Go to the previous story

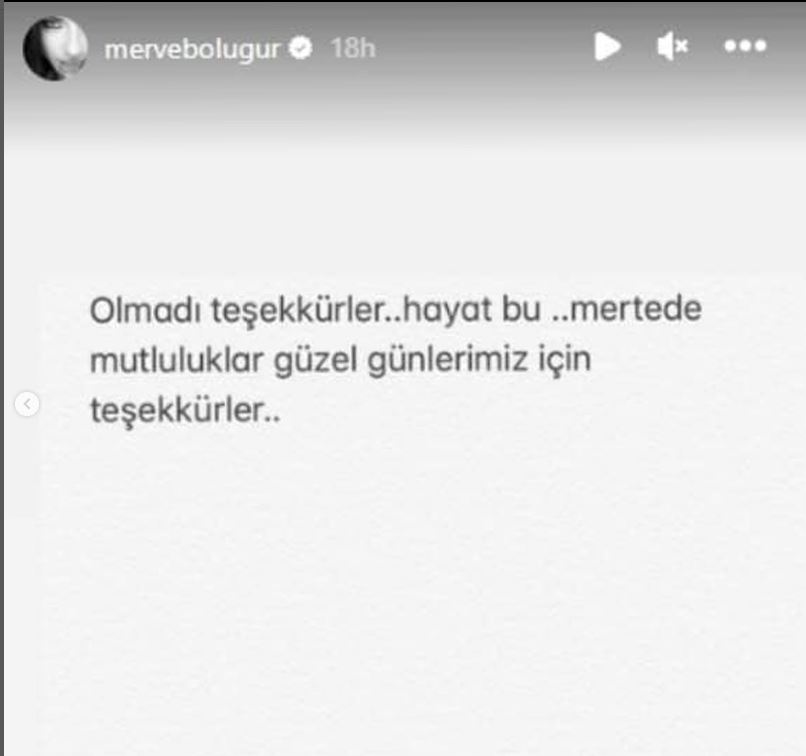click(28, 404)
